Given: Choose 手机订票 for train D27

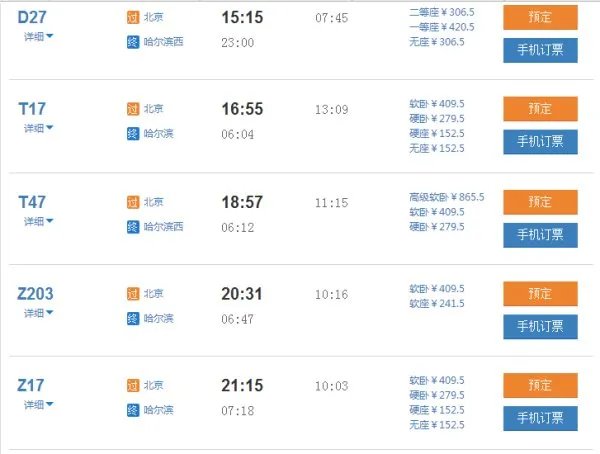Looking at the screenshot, I should click(x=540, y=50).
